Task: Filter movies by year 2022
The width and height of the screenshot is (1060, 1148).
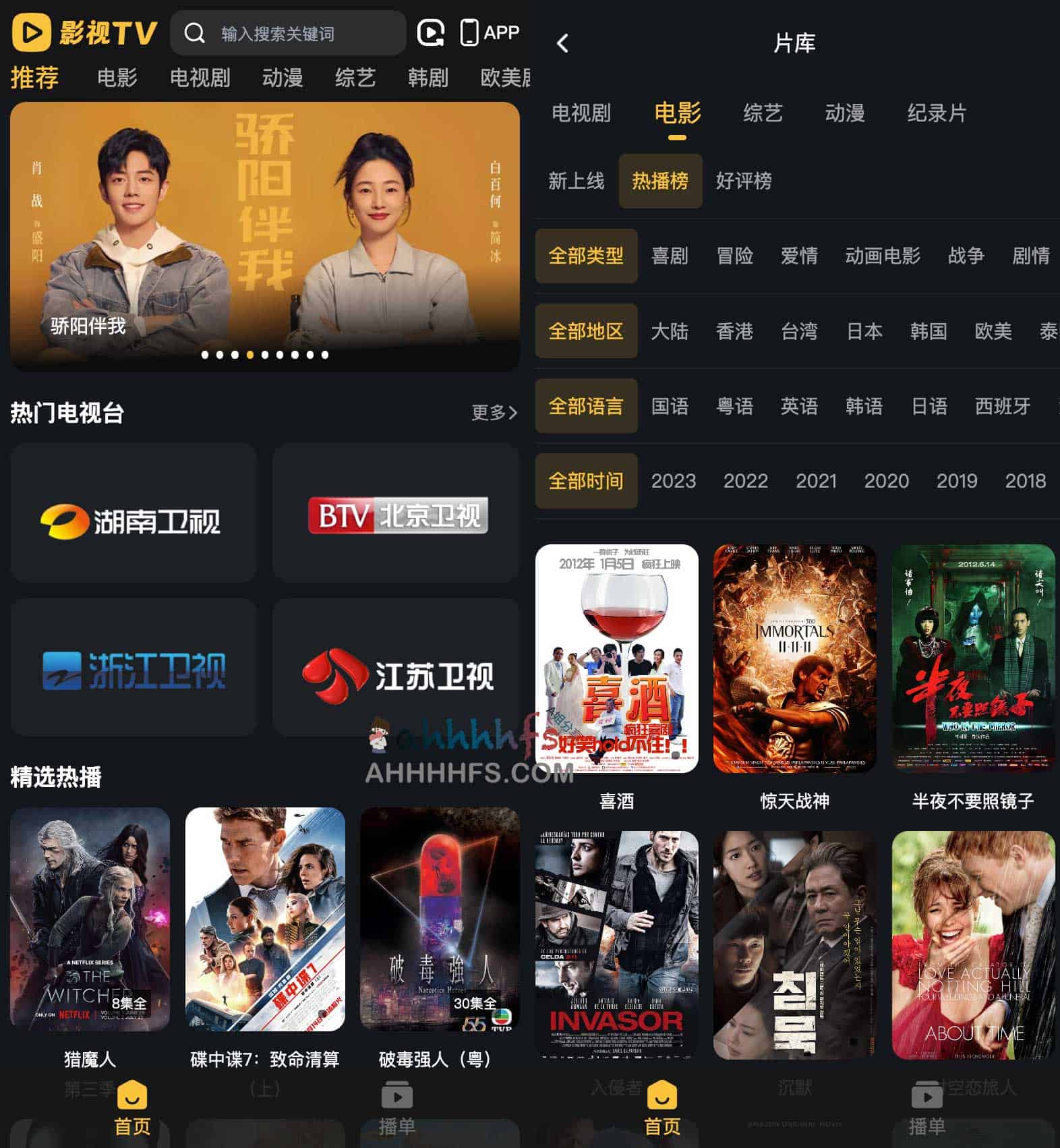Action: [745, 481]
